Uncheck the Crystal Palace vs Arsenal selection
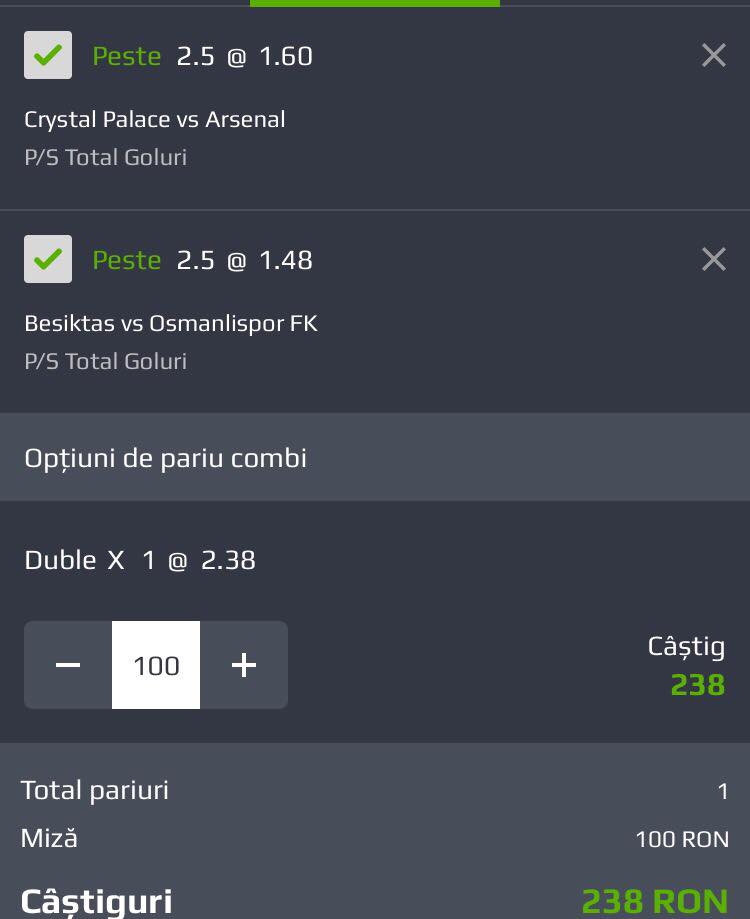The width and height of the screenshot is (750, 919). 48,55
